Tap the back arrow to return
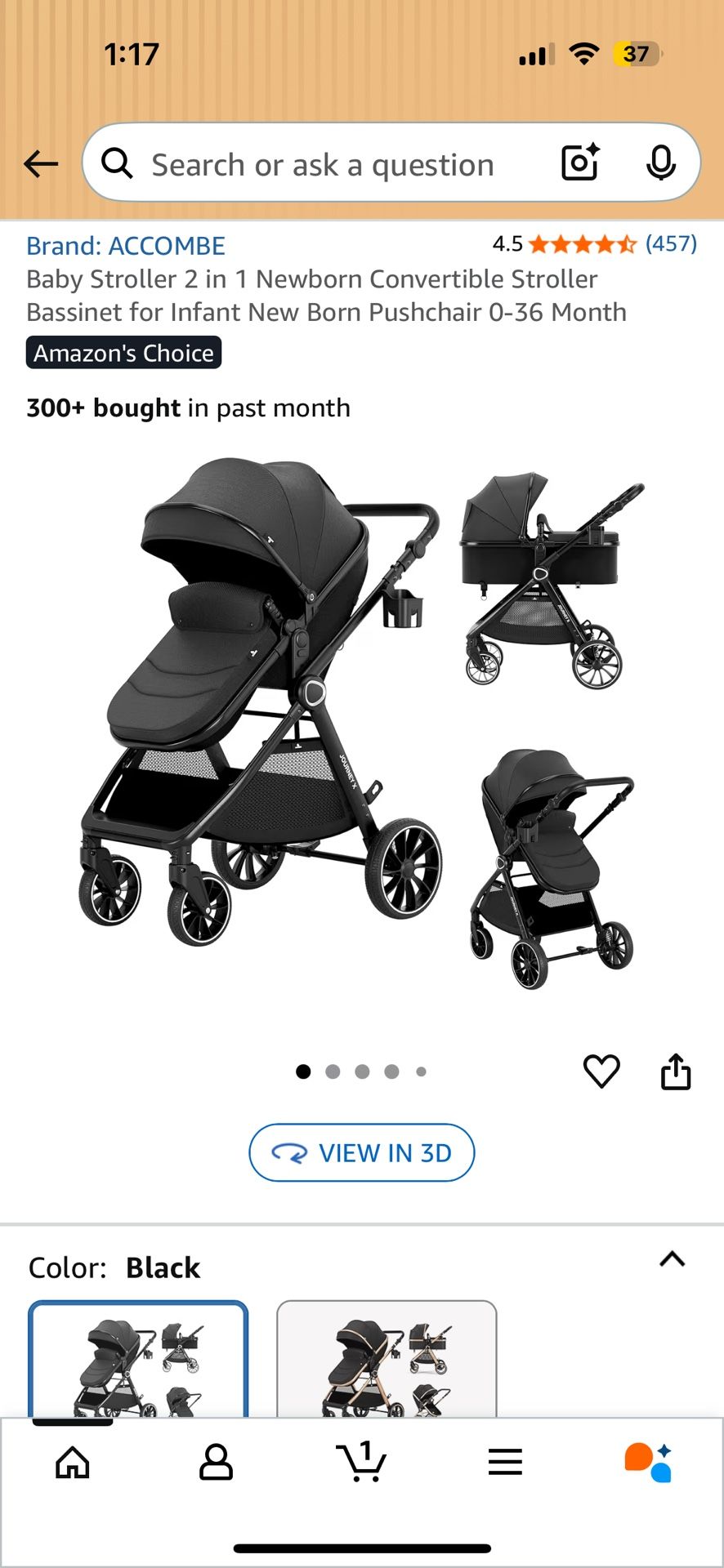This screenshot has height=1568, width=724. tap(41, 163)
